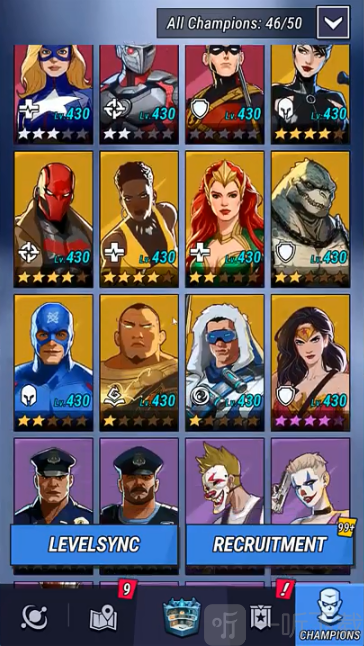Select the champion in yellow top with hoop earrings
This screenshot has height=646, width=364.
[x=139, y=219]
